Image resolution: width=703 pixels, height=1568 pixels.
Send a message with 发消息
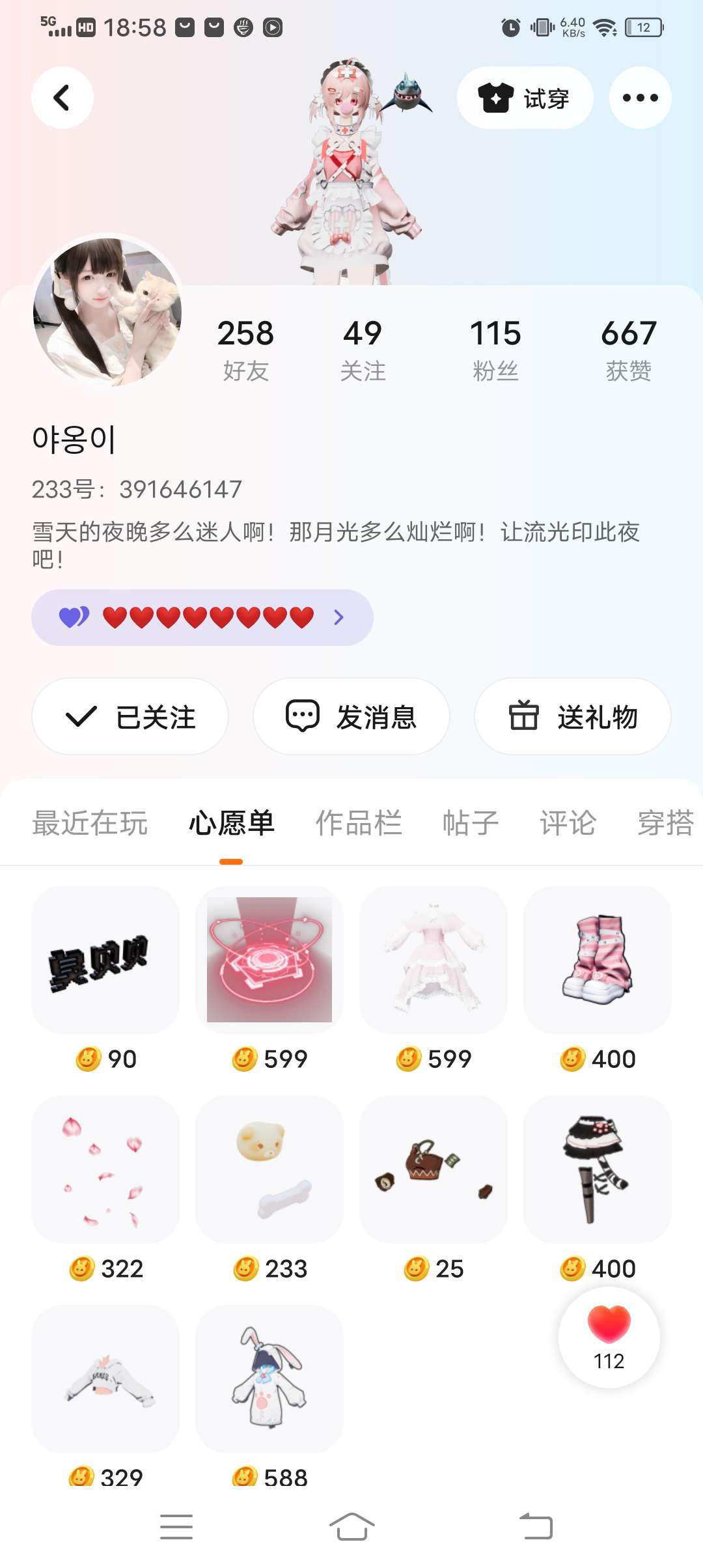point(351,716)
